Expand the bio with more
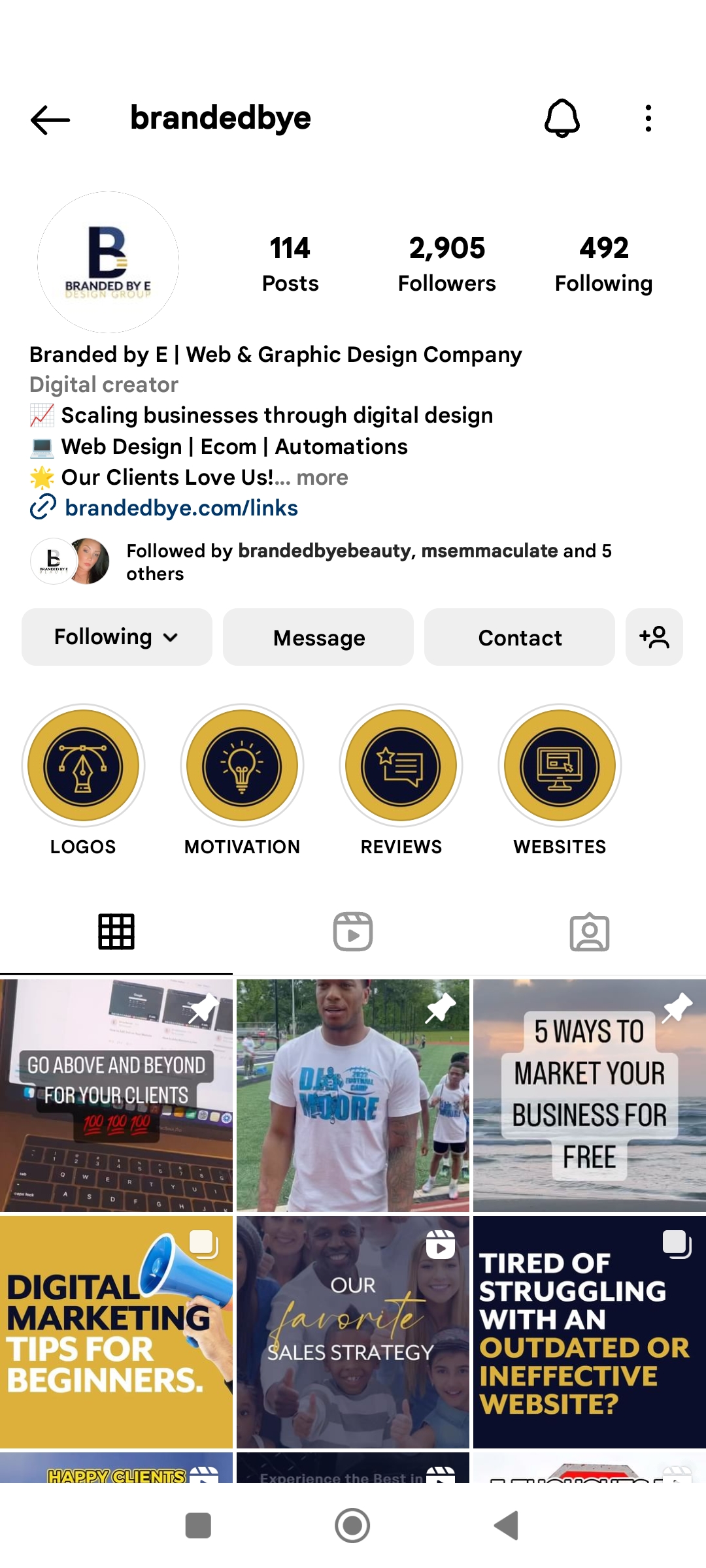 click(322, 478)
